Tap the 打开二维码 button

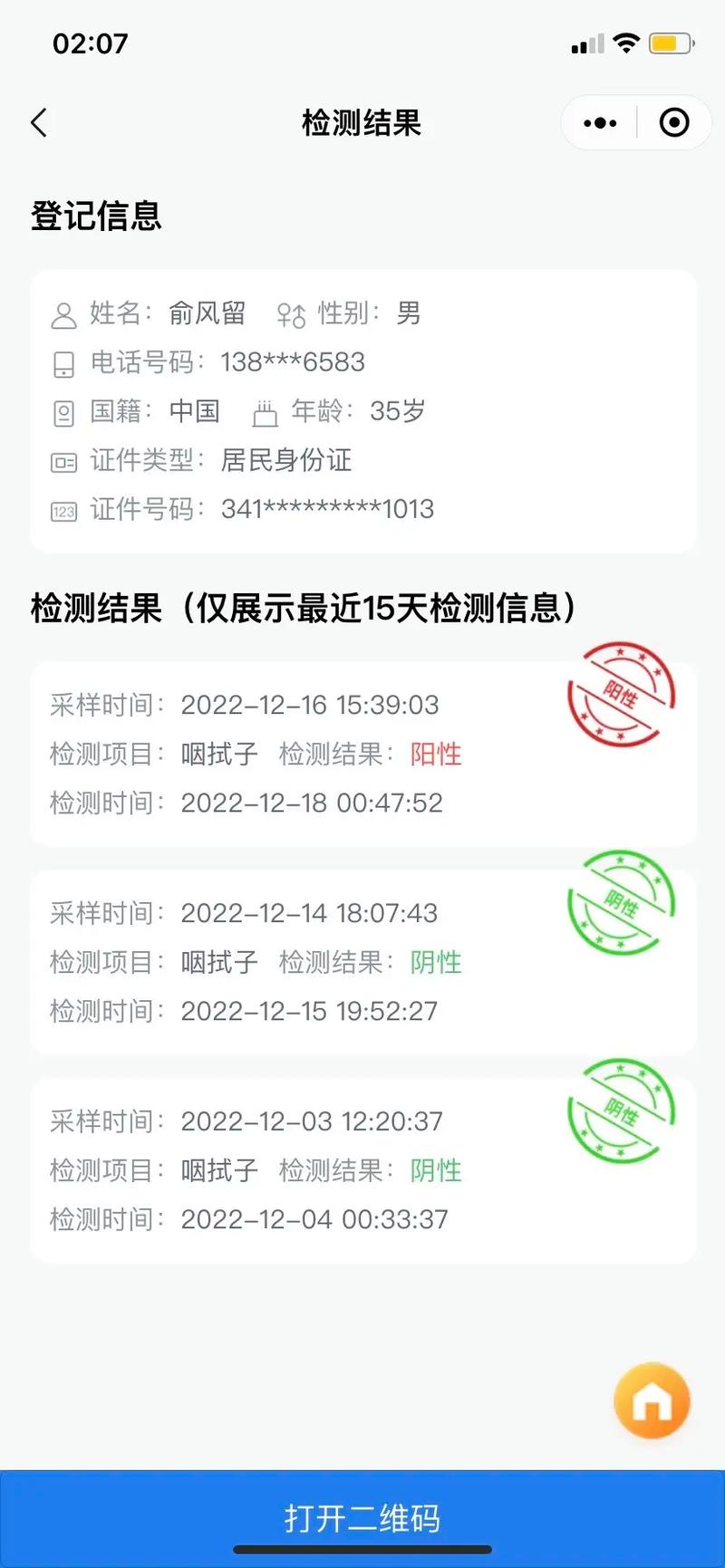pos(362,1519)
